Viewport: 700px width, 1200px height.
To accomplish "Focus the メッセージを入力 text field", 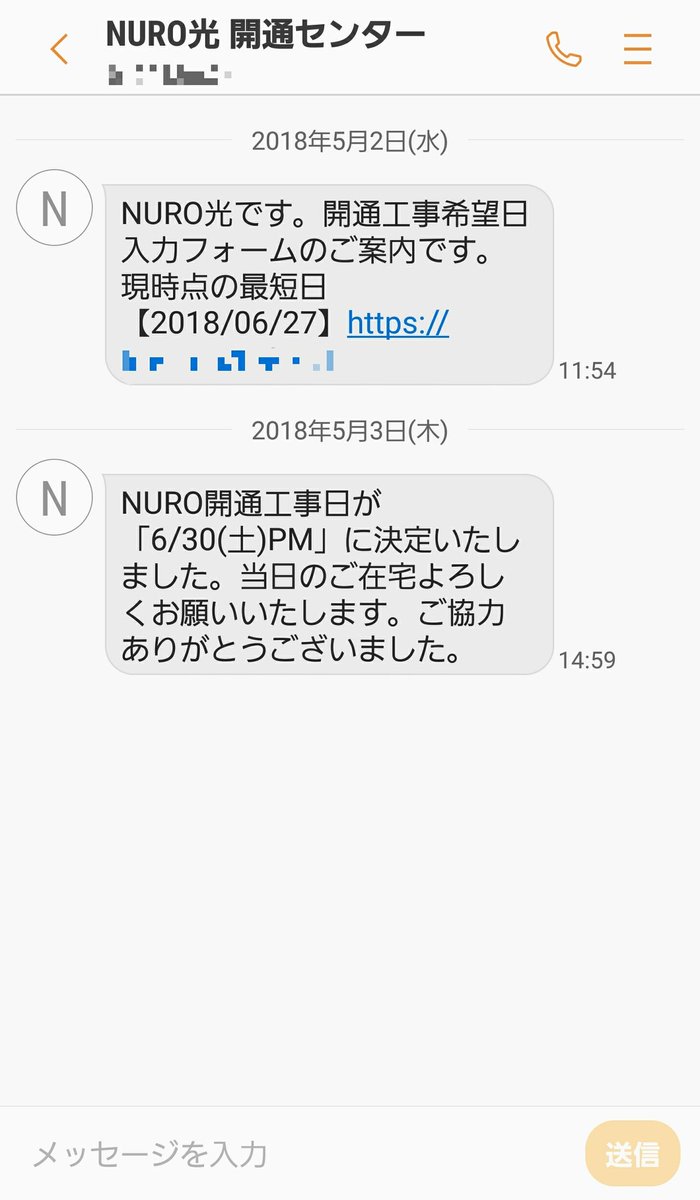I will pyautogui.click(x=300, y=1154).
